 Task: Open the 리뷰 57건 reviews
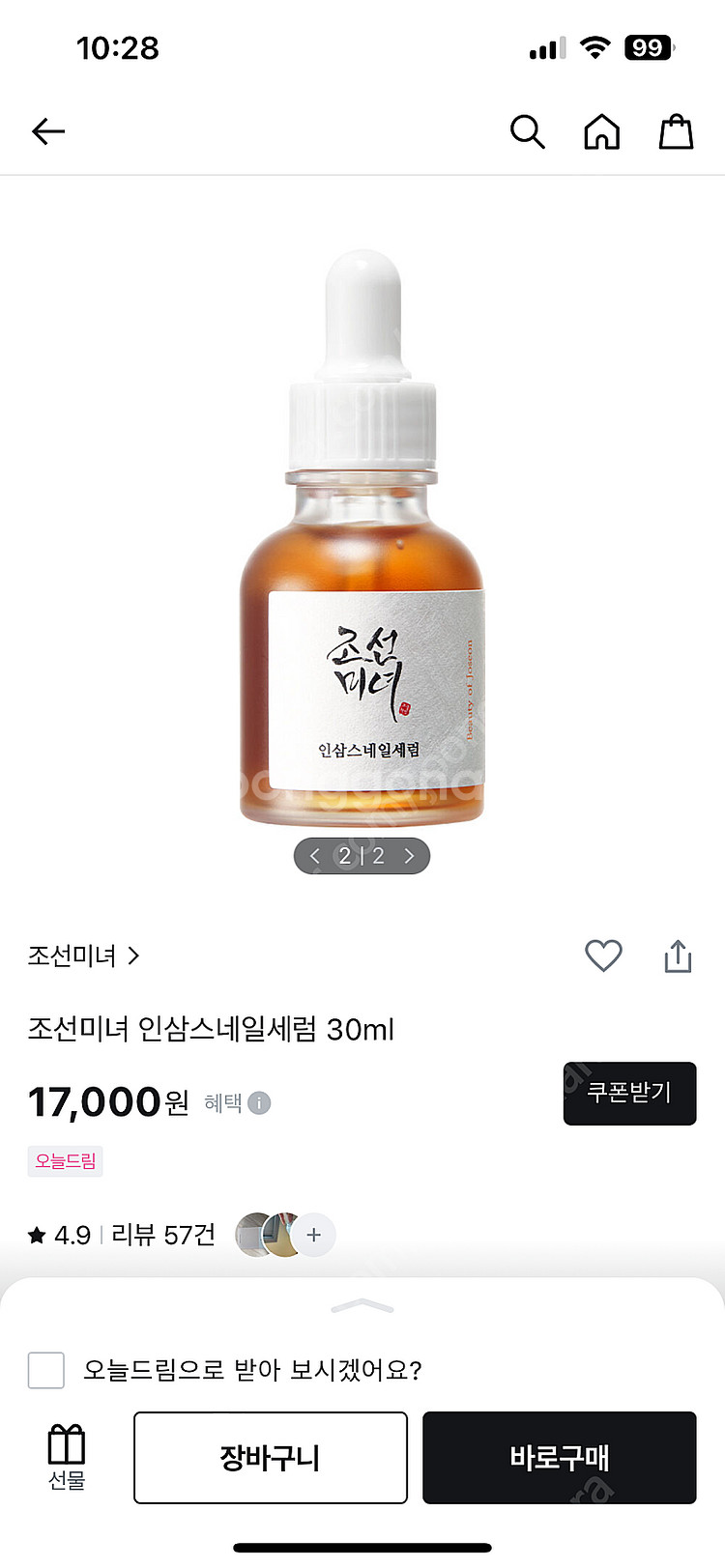point(163,1235)
